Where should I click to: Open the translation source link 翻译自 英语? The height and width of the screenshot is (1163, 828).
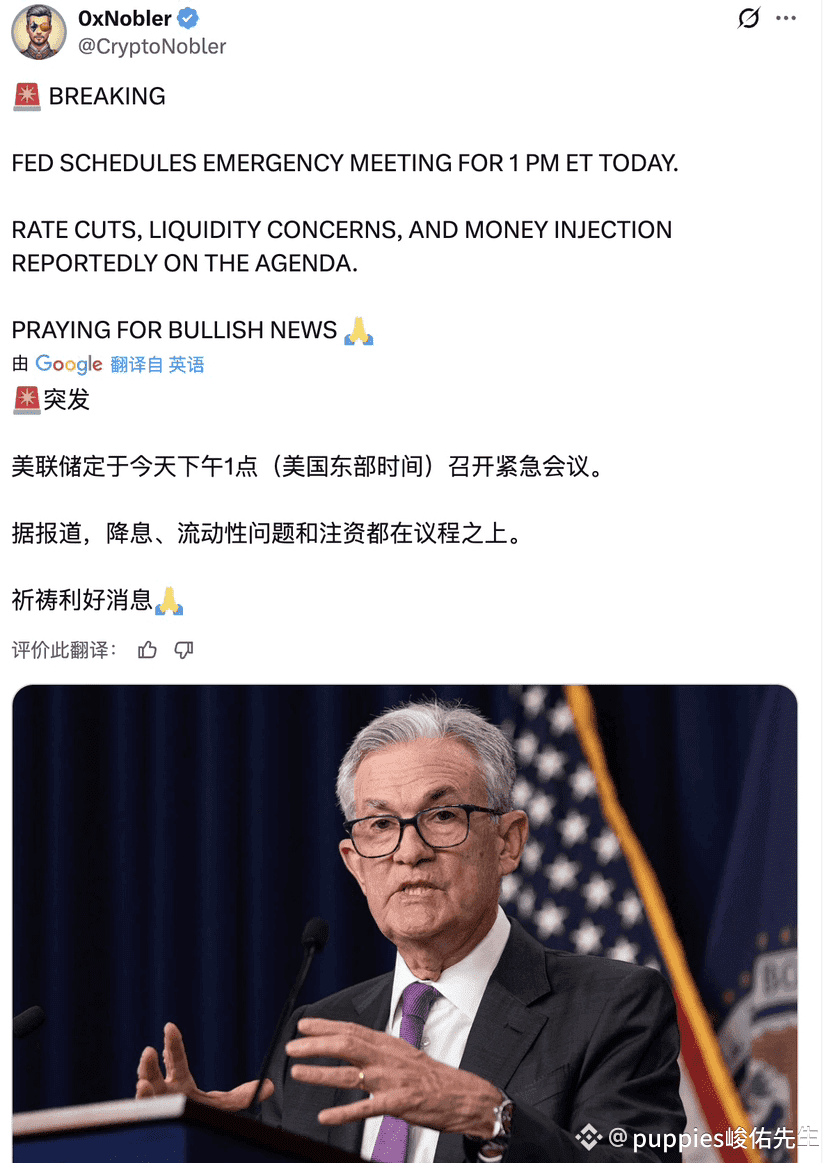click(x=156, y=364)
